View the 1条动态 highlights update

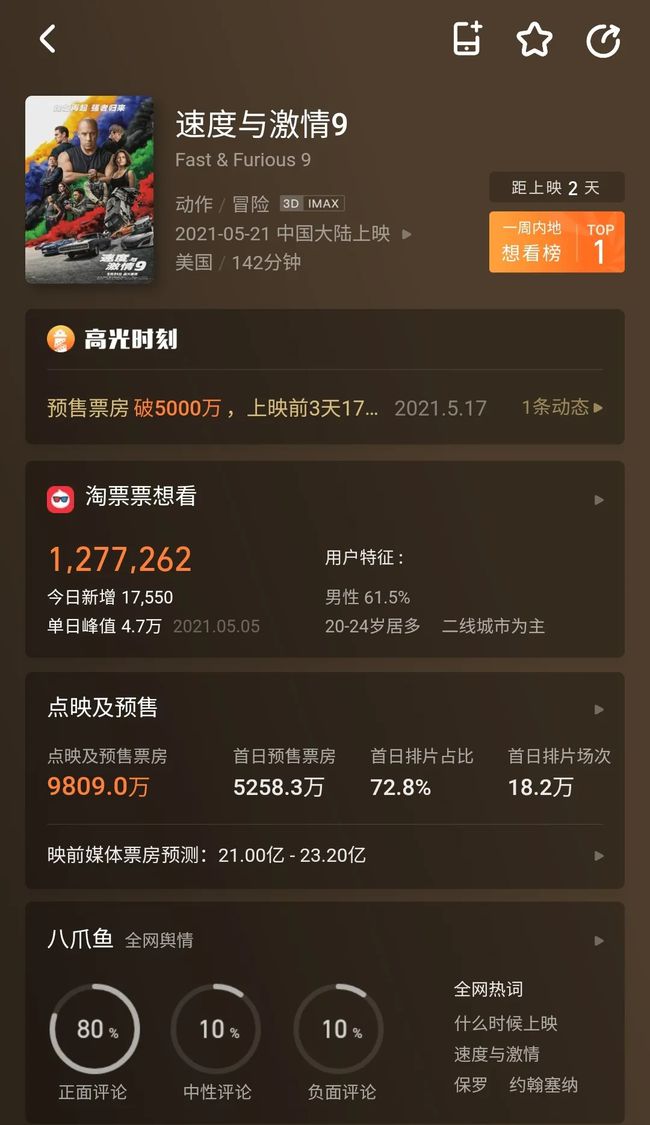(562, 407)
